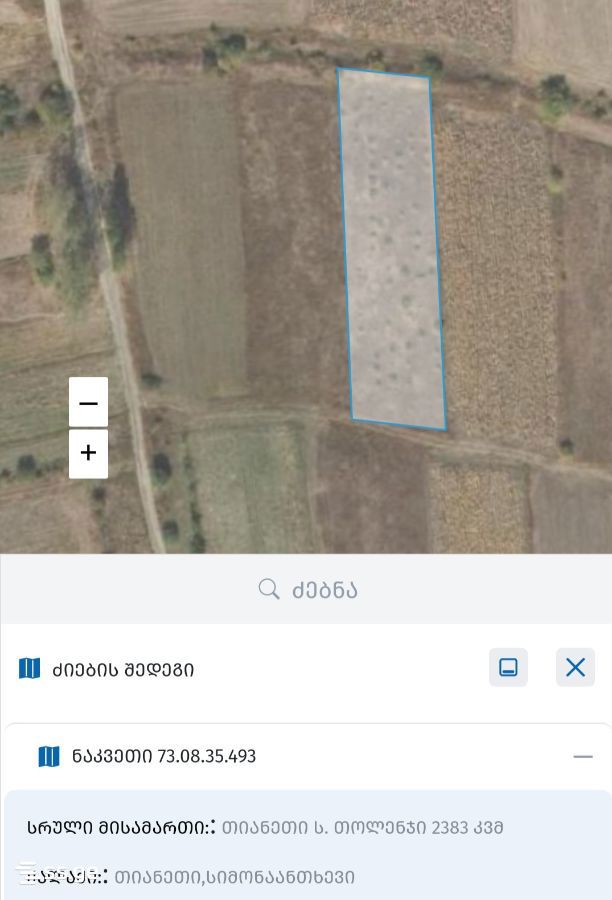612x900 pixels.
Task: Zoom out the map with minus button
Action: coord(88,402)
